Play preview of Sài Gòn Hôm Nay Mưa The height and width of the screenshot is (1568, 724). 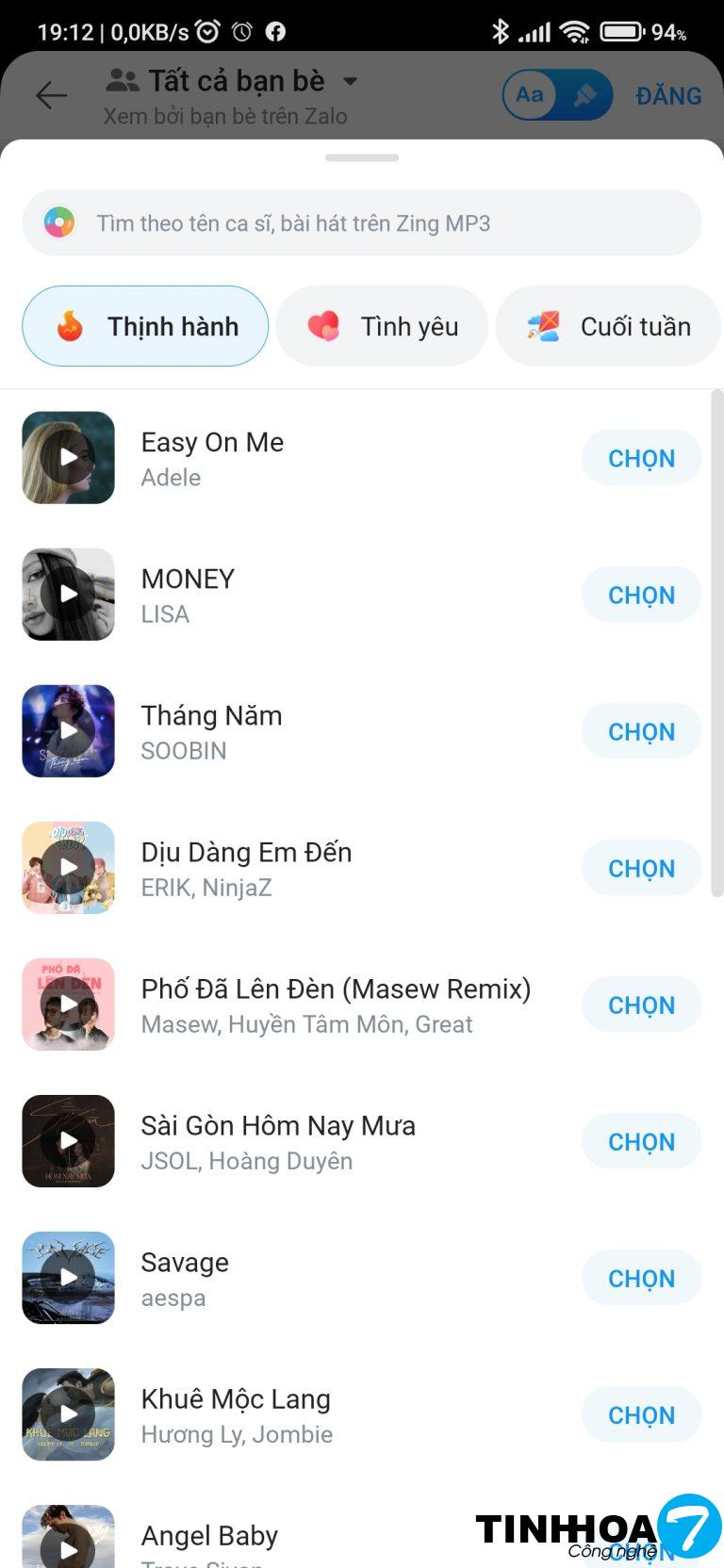pyautogui.click(x=68, y=1141)
